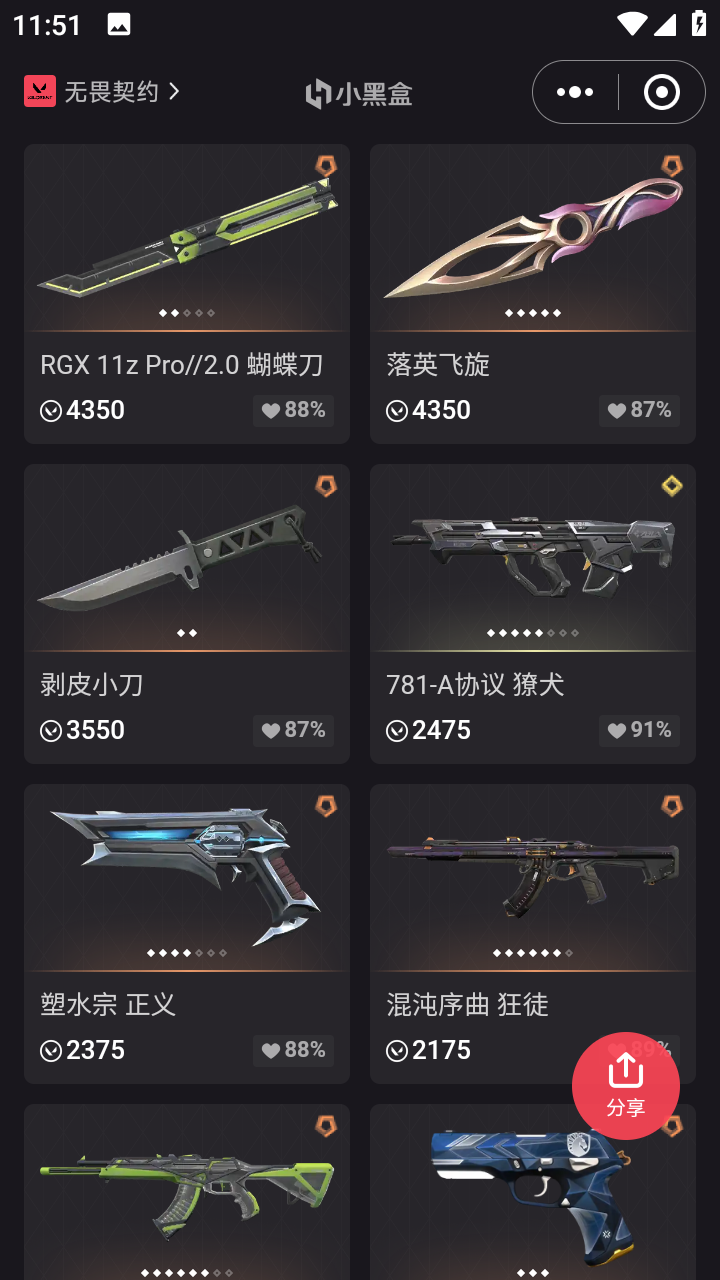The width and height of the screenshot is (720, 1280).
Task: Like the 落英飞旋 skin at 87%
Action: pyautogui.click(x=639, y=410)
